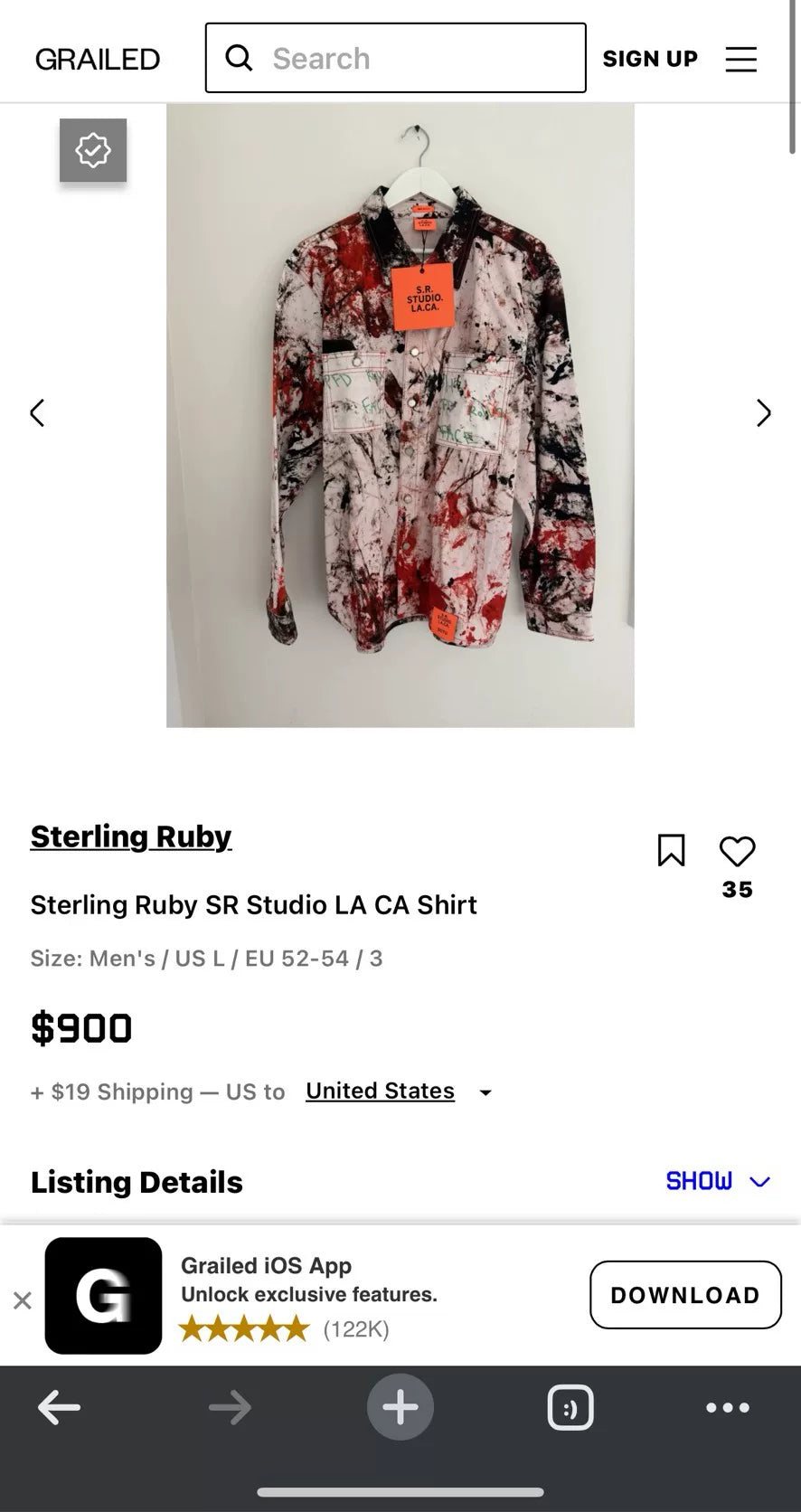Viewport: 801px width, 1512px height.
Task: Tap the Grailed app icon in the banner
Action: point(103,1295)
